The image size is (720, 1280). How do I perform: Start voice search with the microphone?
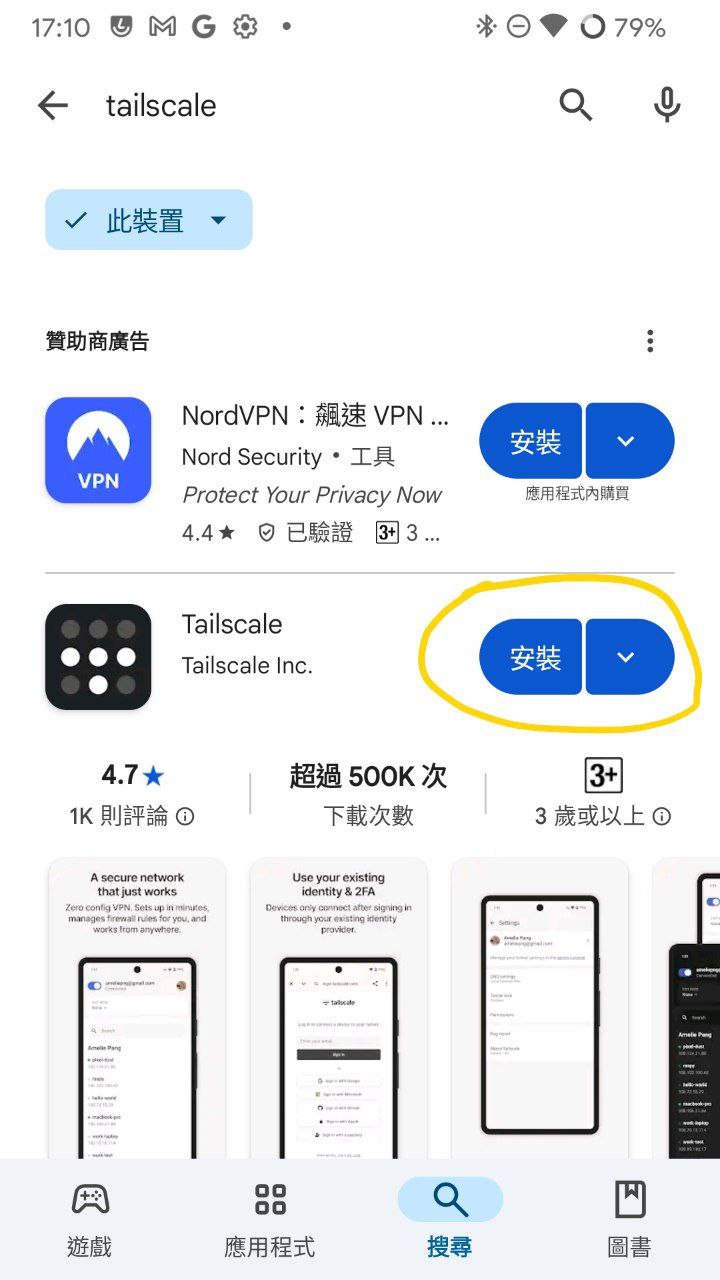667,105
